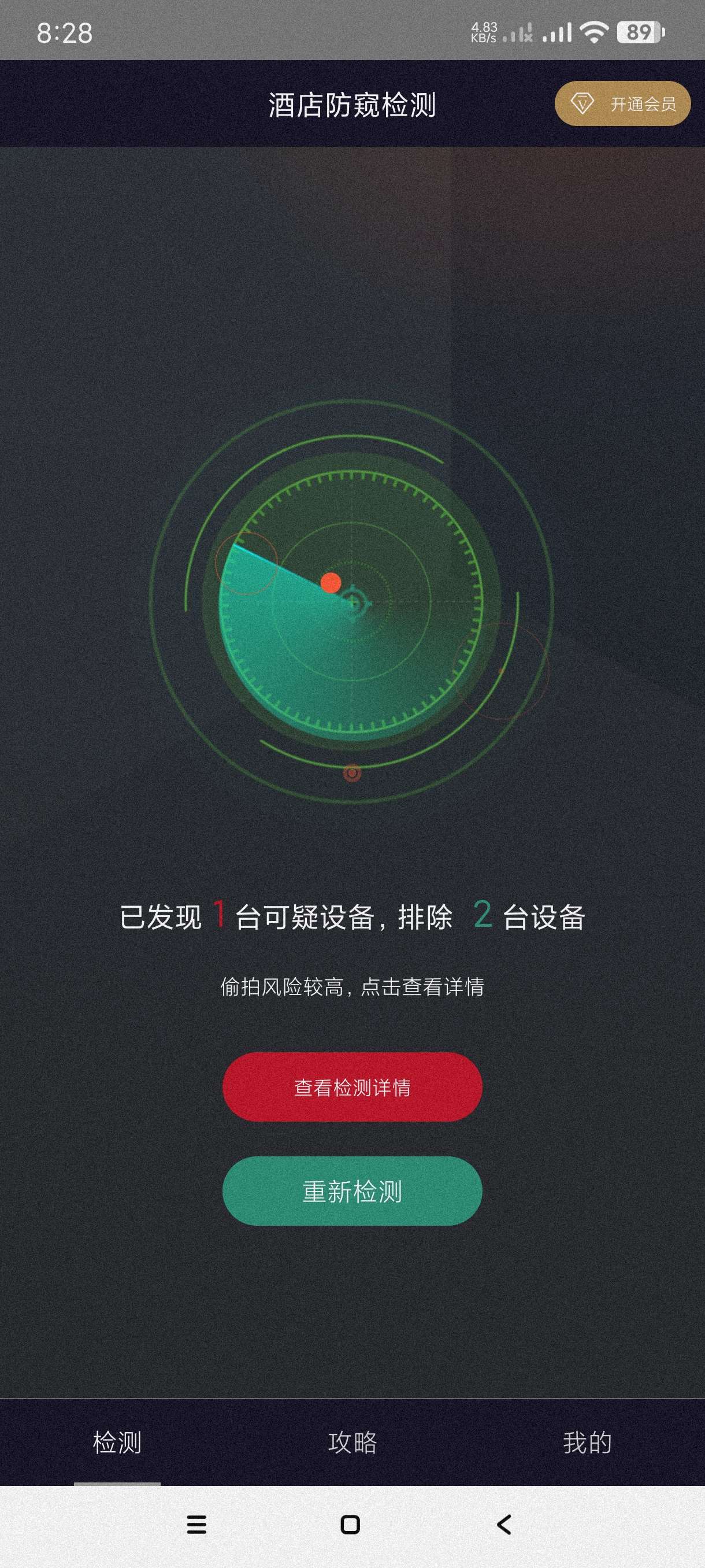Viewport: 705px width, 1568px height.
Task: Restart scan with 重新检测
Action: point(352,1191)
